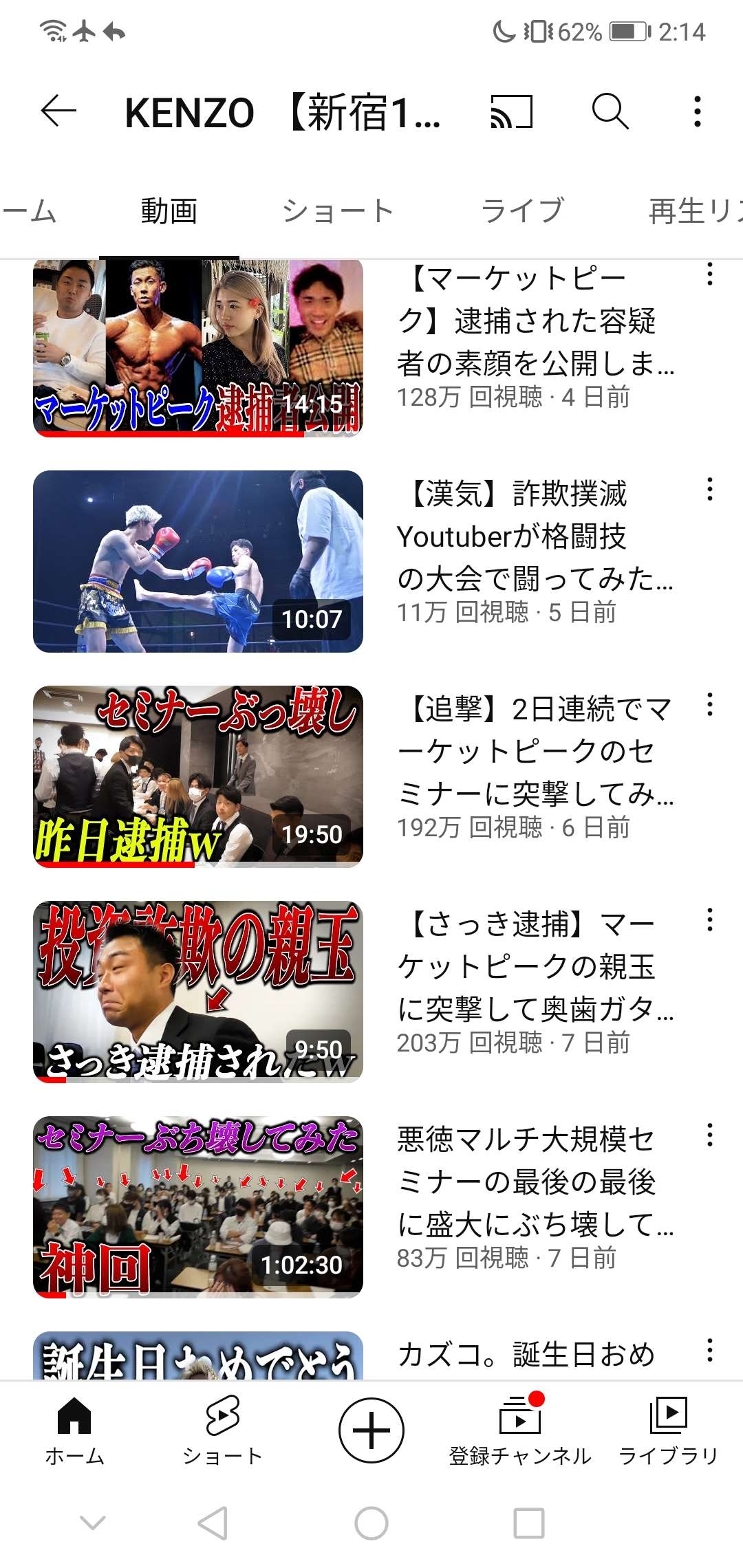The image size is (743, 1568).
Task: Open options for the 【さっき逮捕】 video
Action: click(x=709, y=919)
